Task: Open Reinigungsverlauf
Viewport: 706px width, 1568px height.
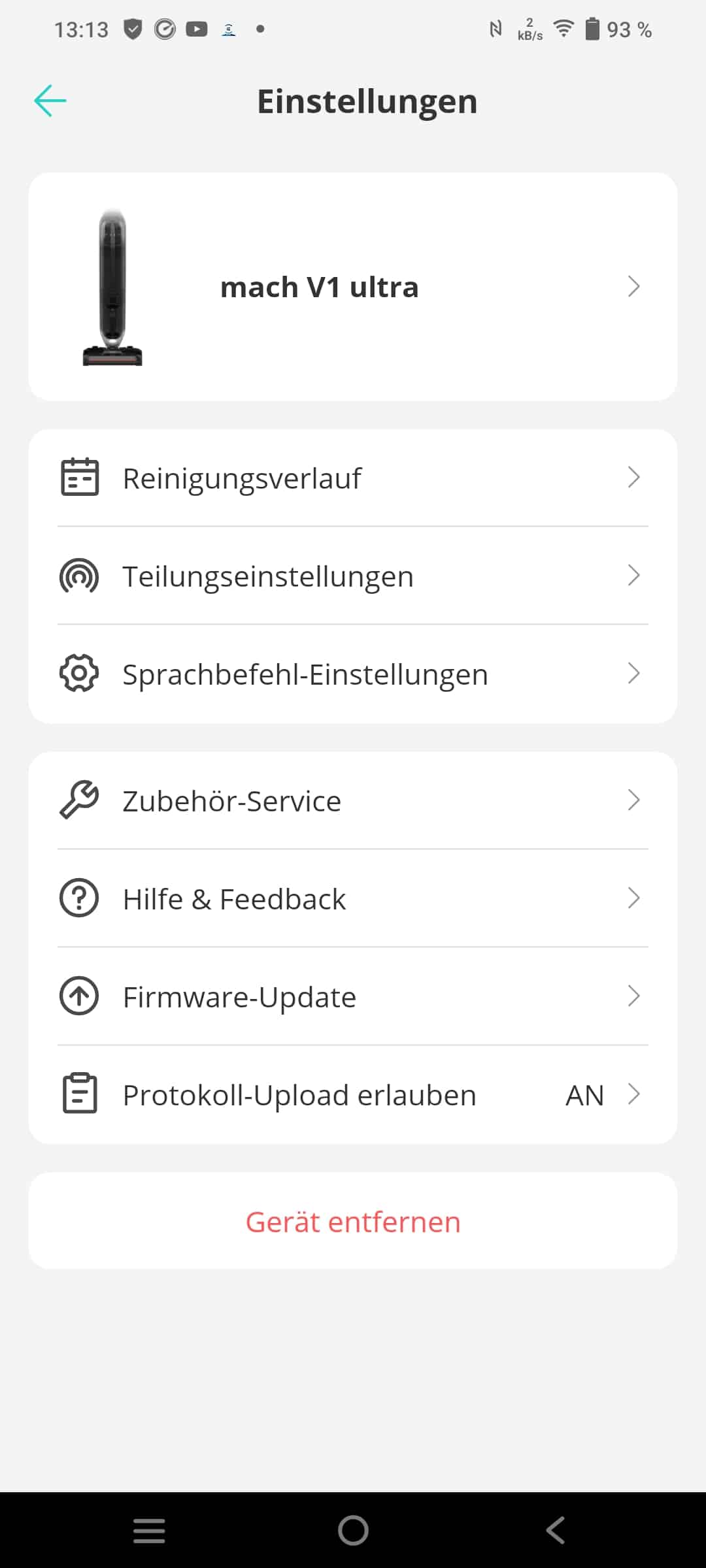Action: coord(353,478)
